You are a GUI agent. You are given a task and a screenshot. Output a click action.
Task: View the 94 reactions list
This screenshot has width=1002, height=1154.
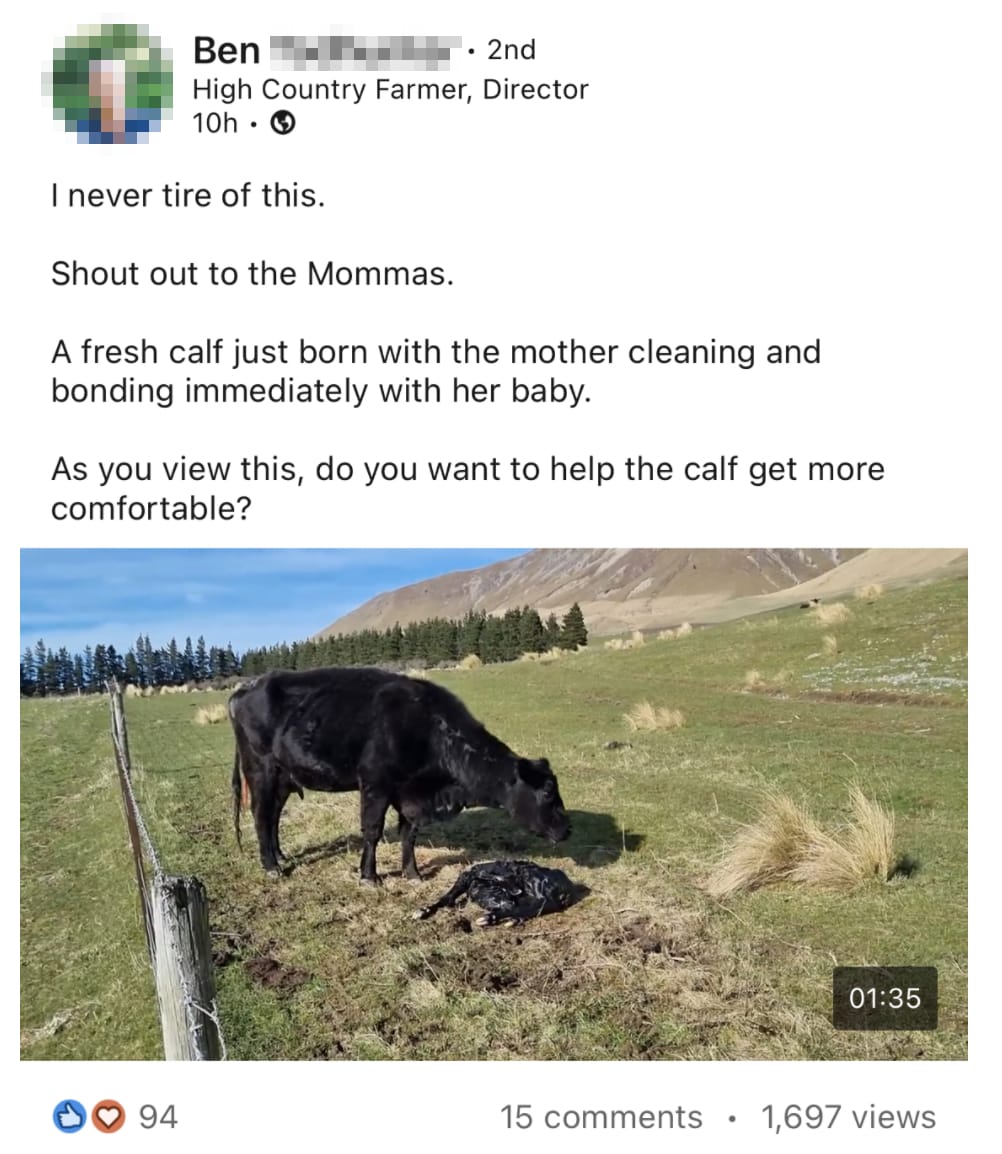(x=116, y=1116)
